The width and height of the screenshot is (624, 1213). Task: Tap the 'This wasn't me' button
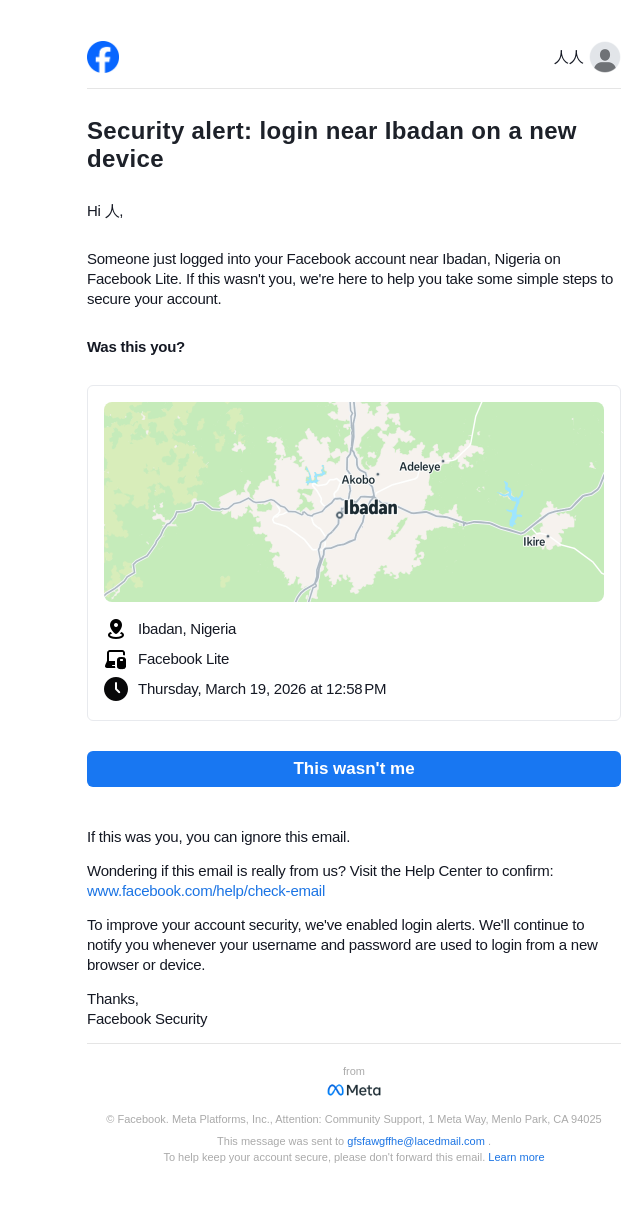(x=353, y=769)
